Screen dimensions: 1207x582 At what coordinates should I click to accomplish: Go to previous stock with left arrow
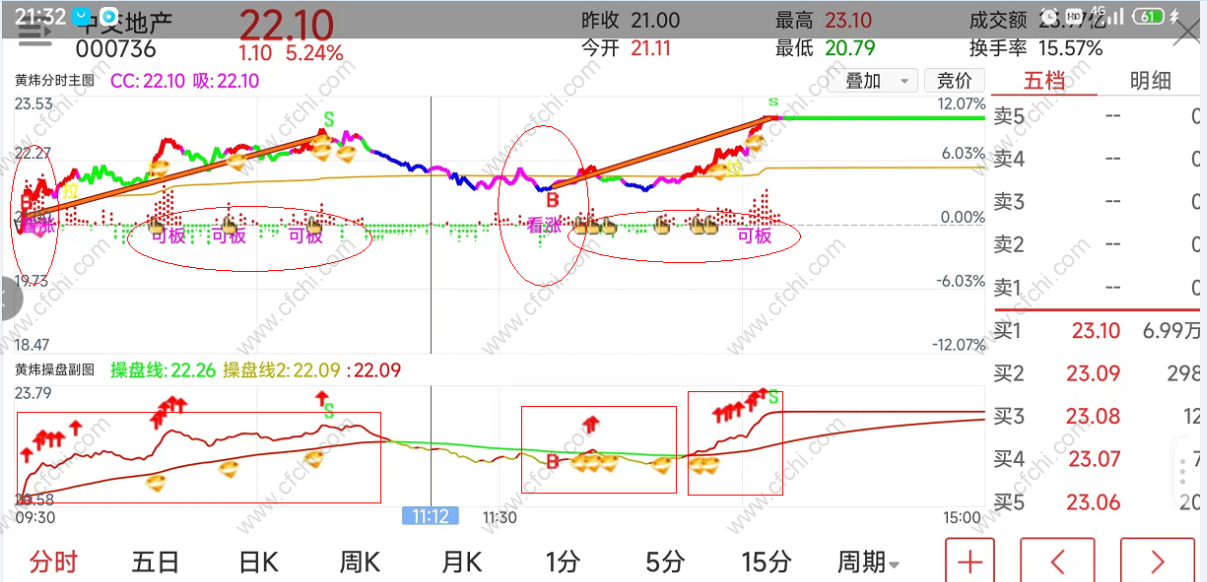pos(1057,561)
